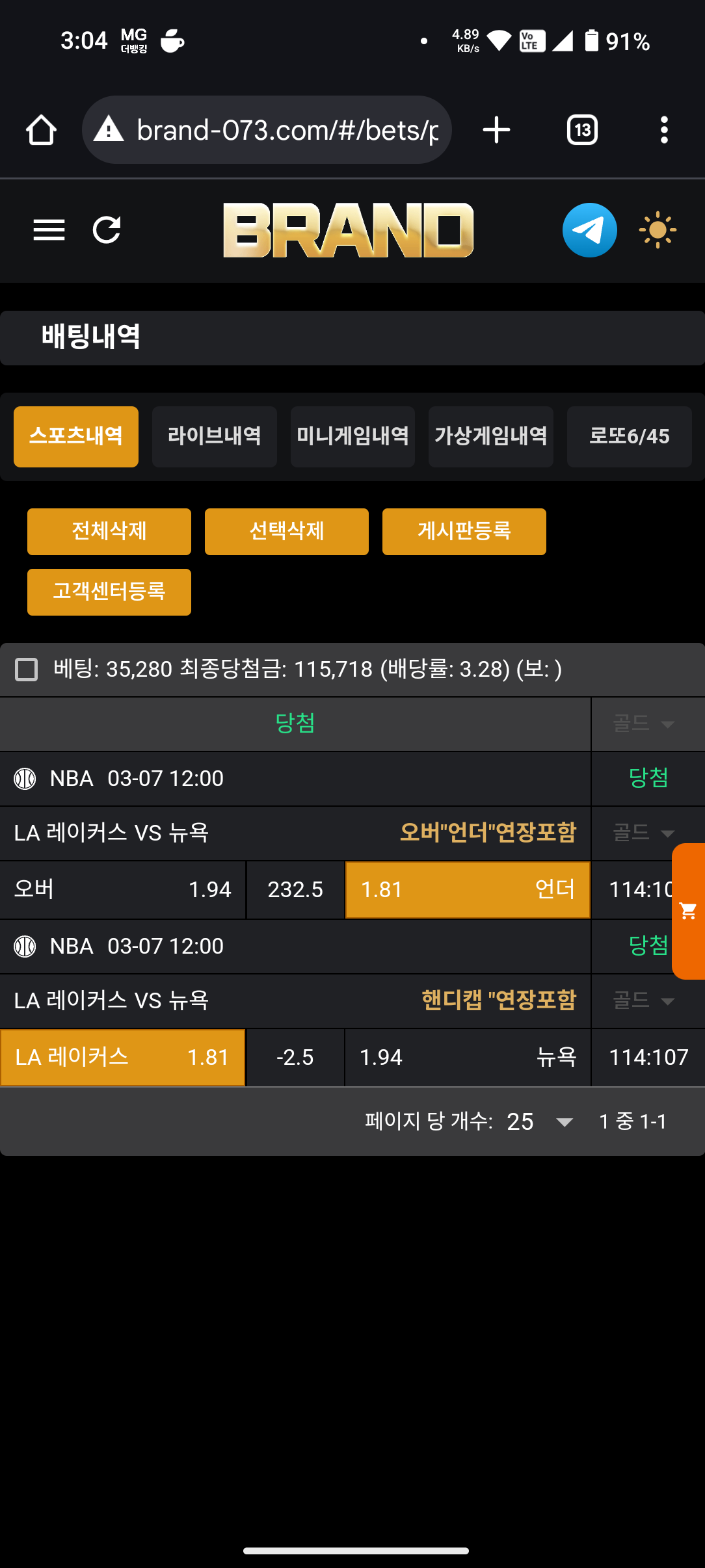Open the orange cart button
705x1568 pixels.
pos(688,911)
